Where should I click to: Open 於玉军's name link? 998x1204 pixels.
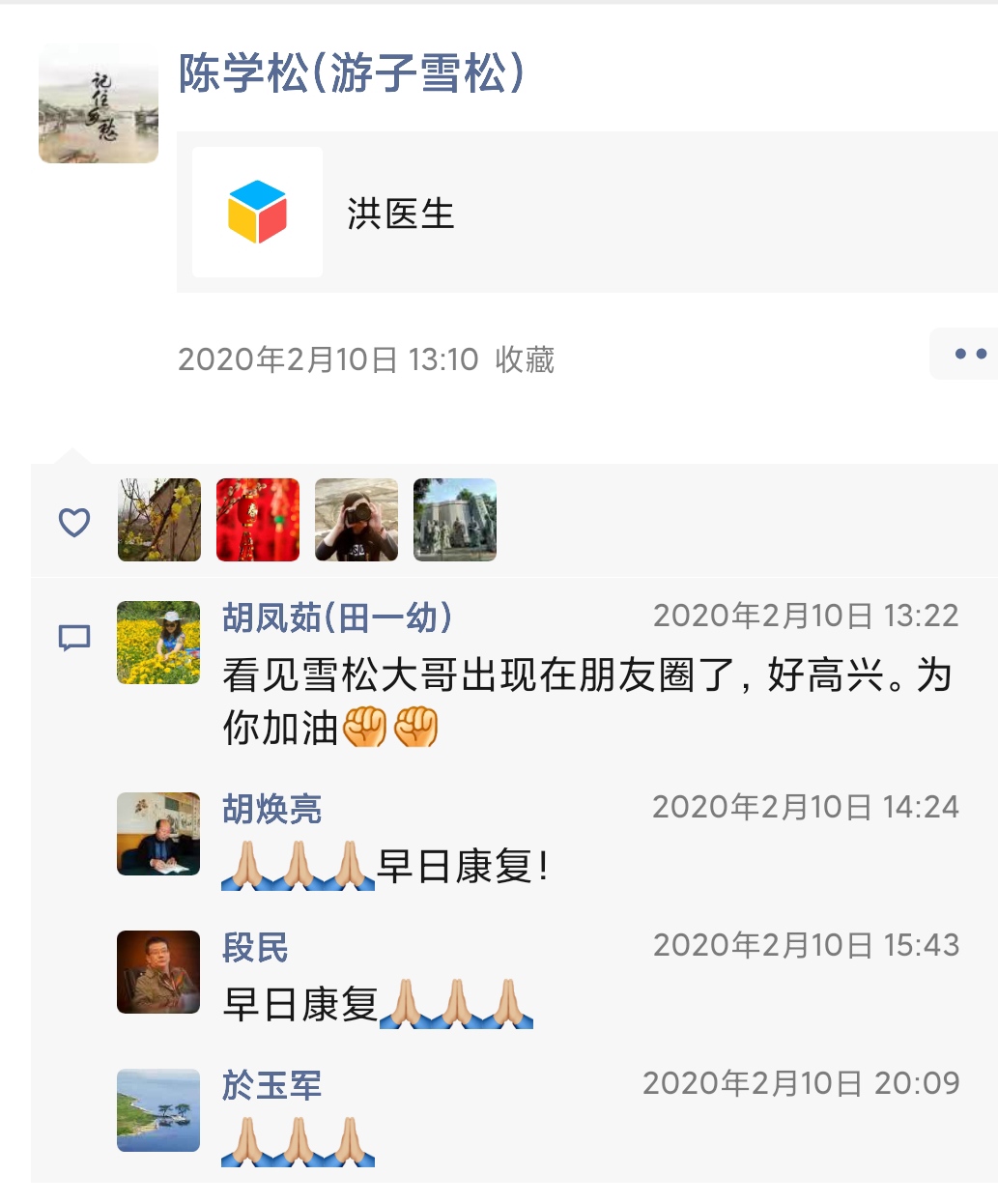[272, 1085]
